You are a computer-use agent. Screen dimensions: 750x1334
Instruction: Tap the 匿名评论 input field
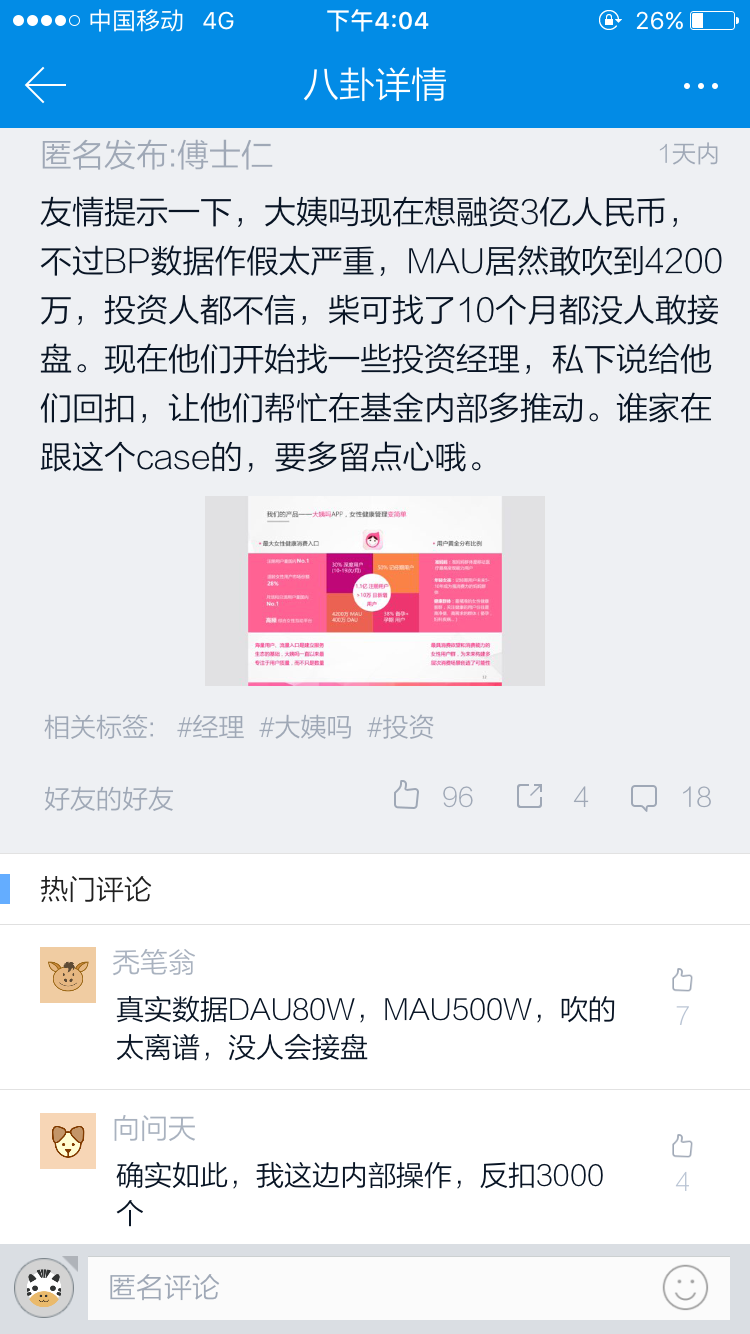370,1287
